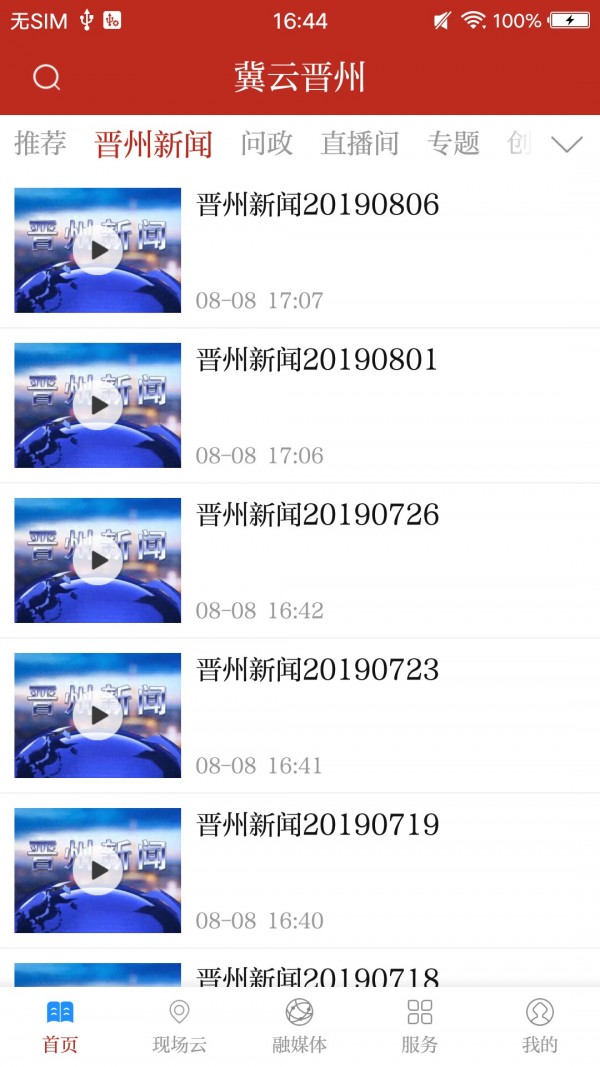600x1067 pixels.
Task: Open 晋州新闻20190719 news item
Action: 317,825
